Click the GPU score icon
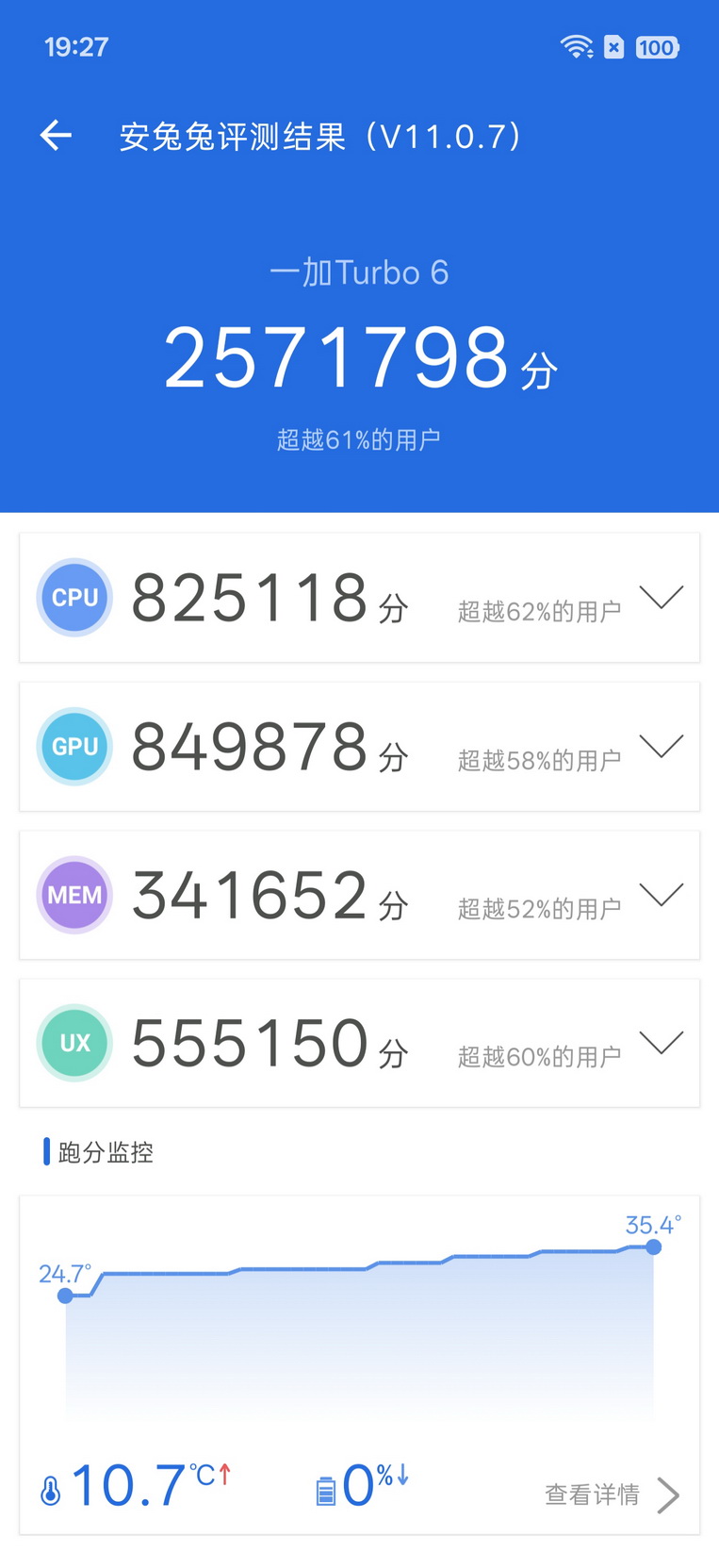The width and height of the screenshot is (719, 1568). (x=74, y=746)
